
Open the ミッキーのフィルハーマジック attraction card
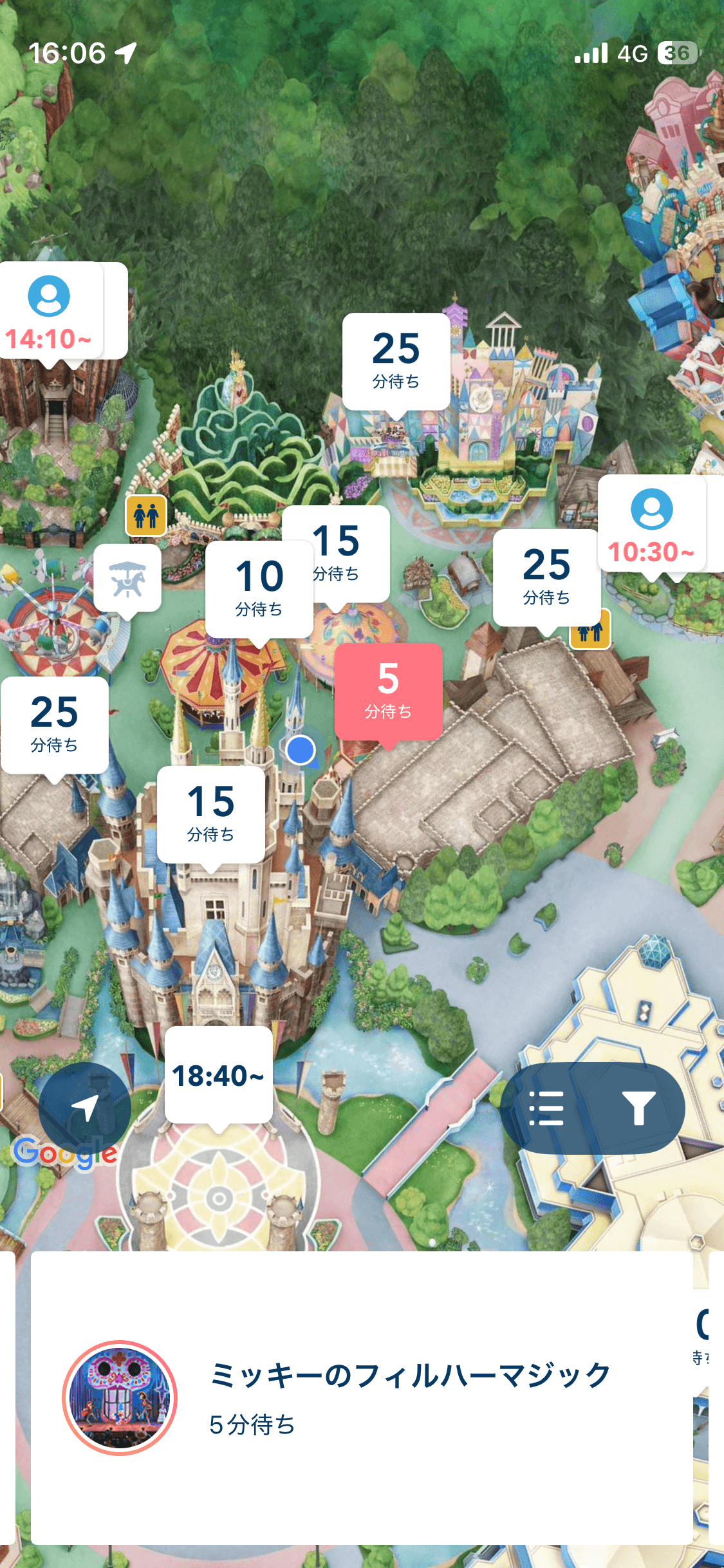362,1397
